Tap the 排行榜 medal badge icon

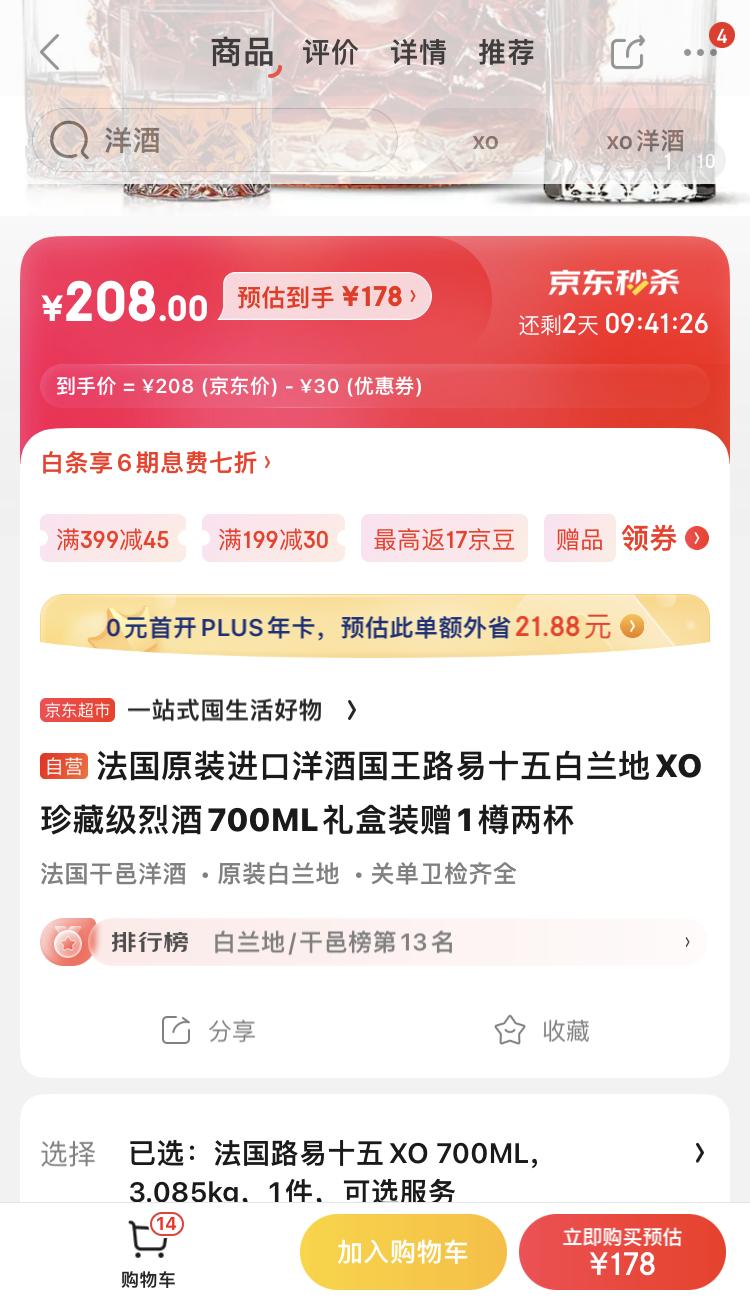[x=66, y=941]
